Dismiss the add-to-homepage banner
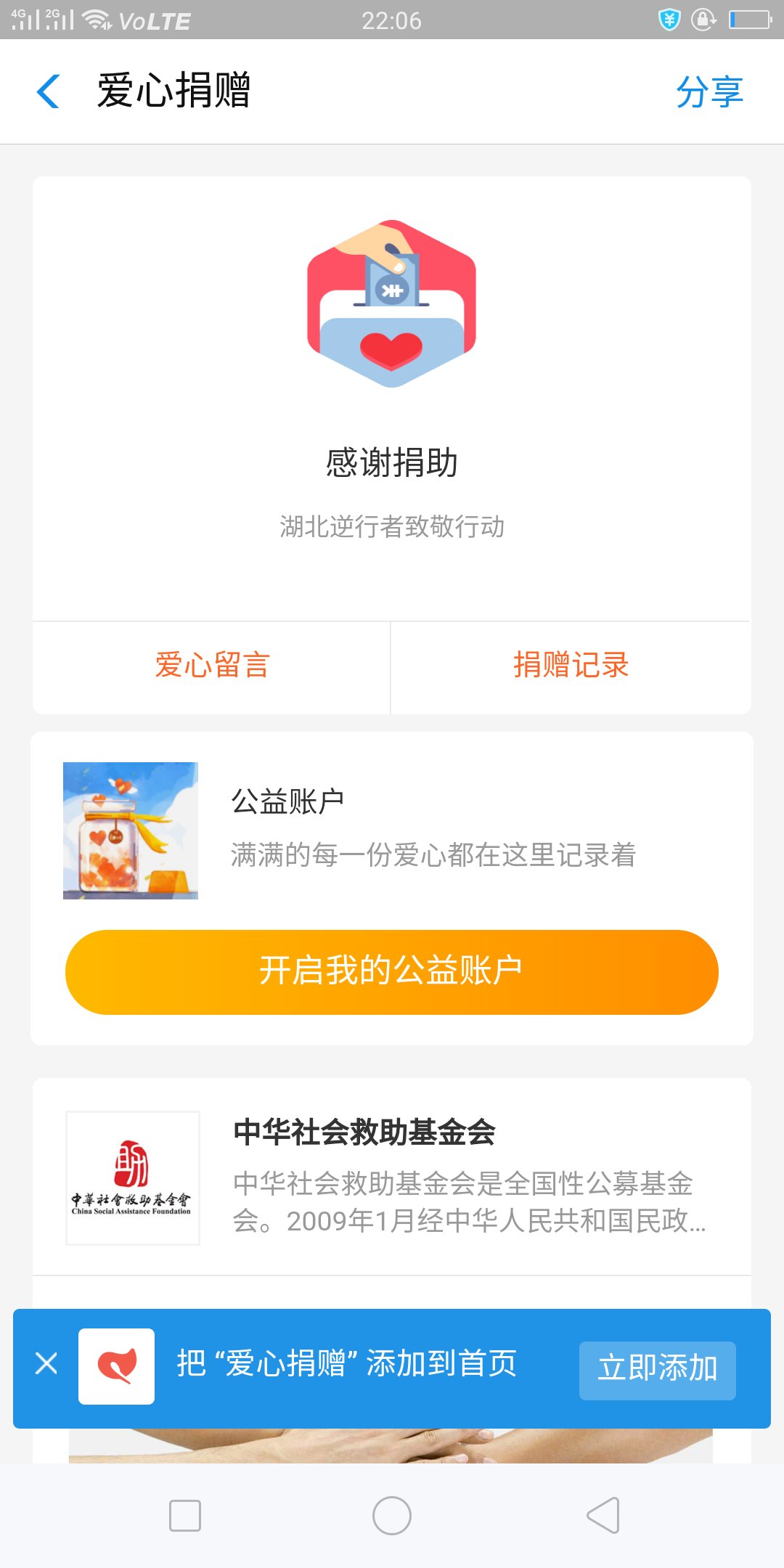 click(46, 1363)
